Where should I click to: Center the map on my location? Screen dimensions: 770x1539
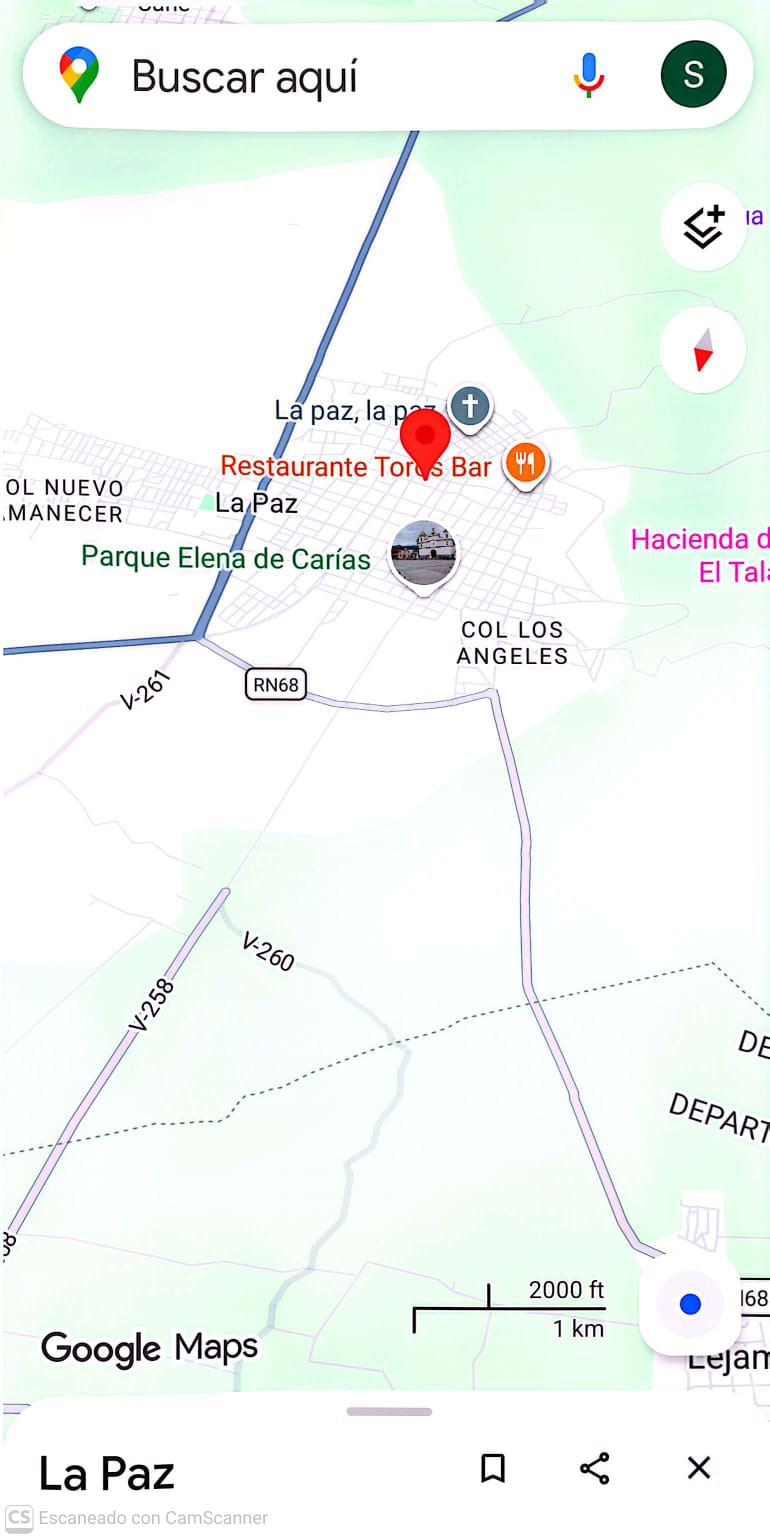(690, 1303)
